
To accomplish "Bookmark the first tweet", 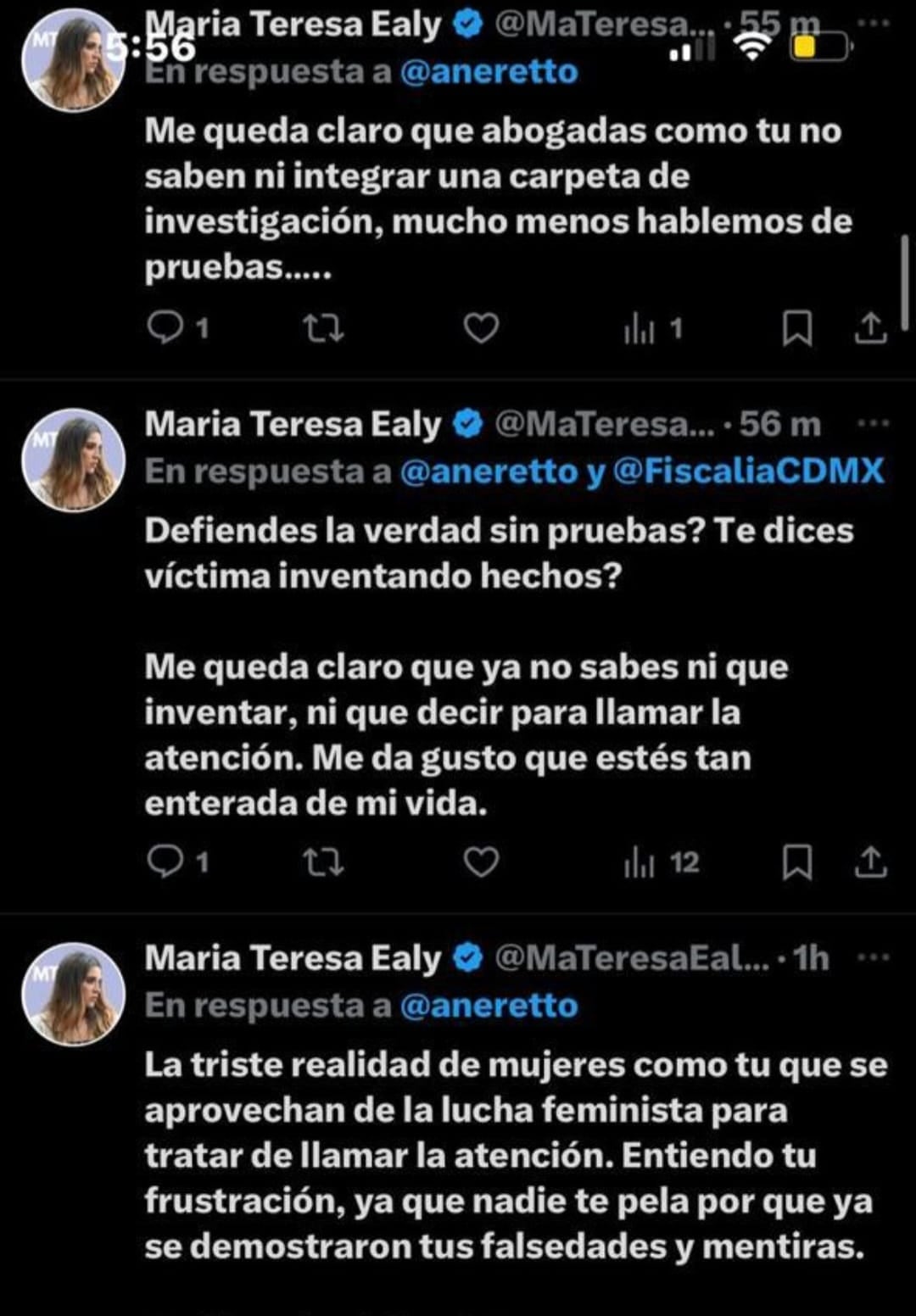I will [796, 328].
